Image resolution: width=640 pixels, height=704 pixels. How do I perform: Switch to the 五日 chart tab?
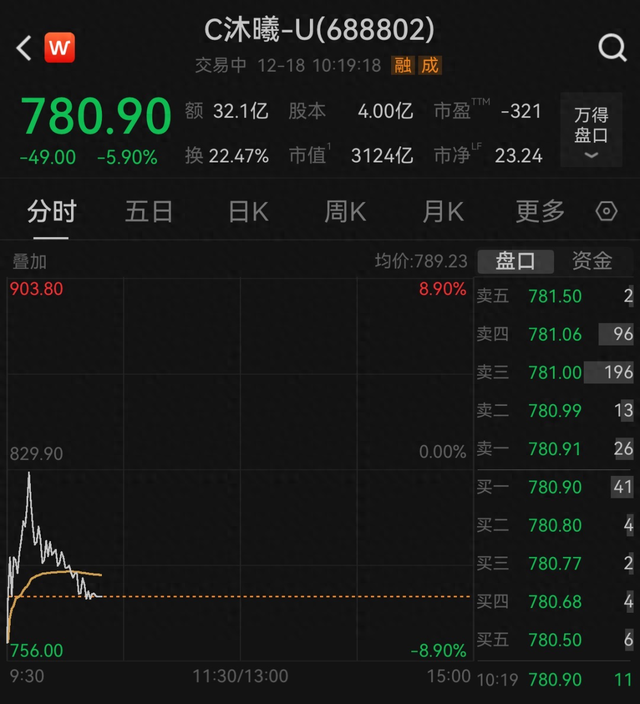[x=149, y=212]
